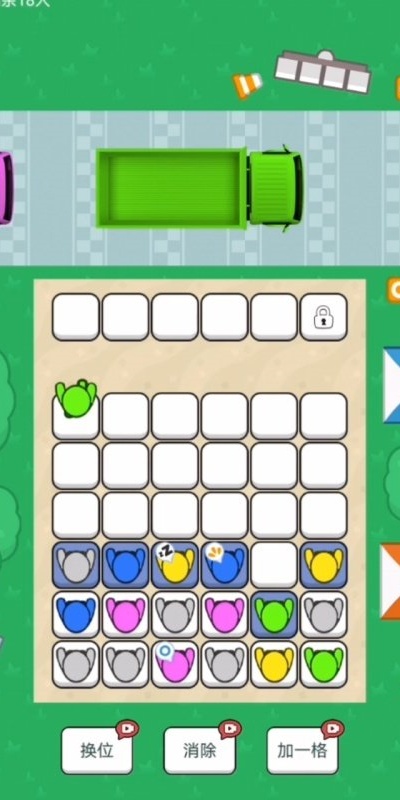Screen dimensions: 400x800
Task: Unlock the padlocked waiting slot
Action: tap(323, 317)
